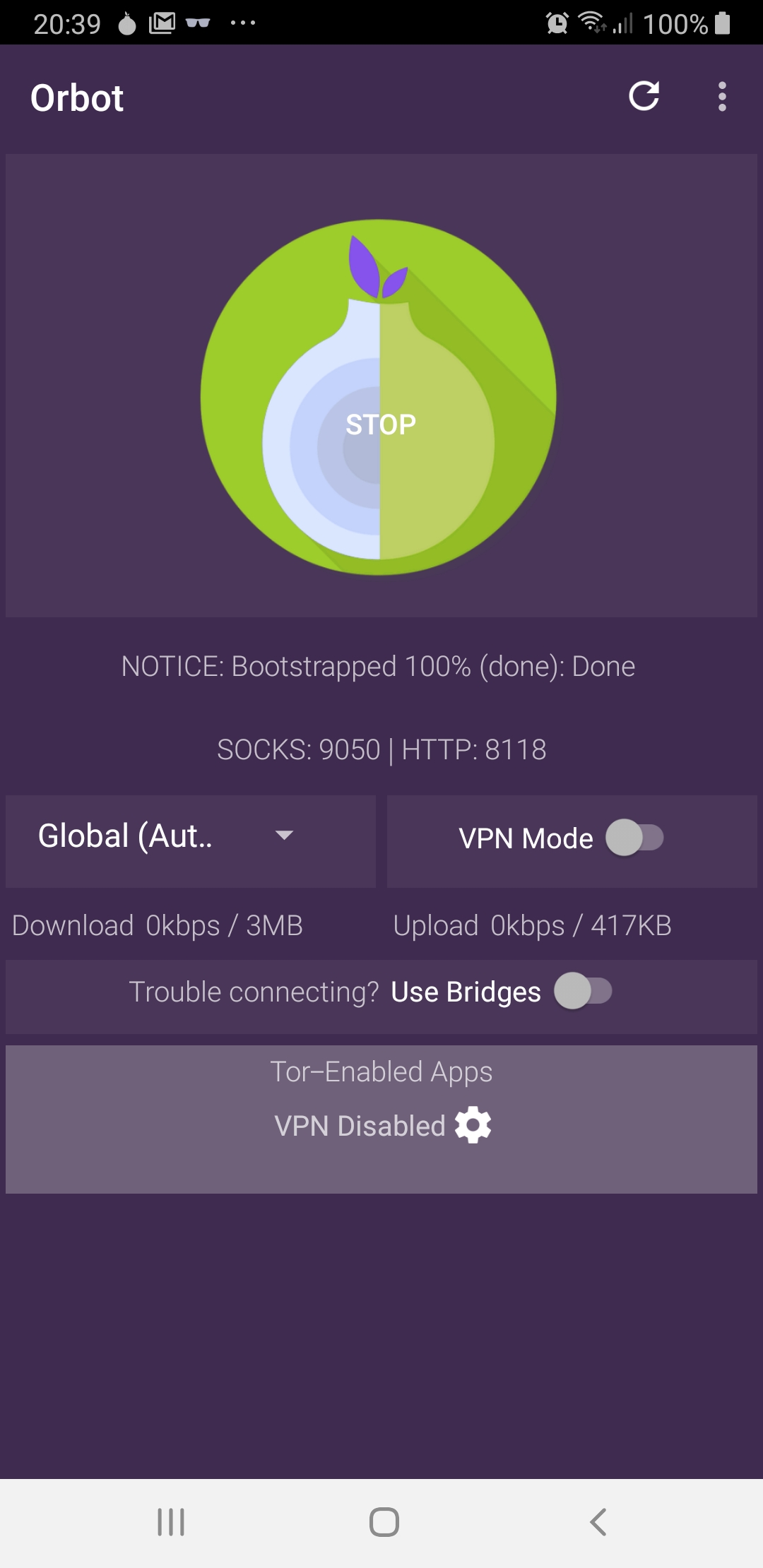Open Tor-Enabled Apps settings gear
This screenshot has width=763, height=1568.
(473, 1125)
